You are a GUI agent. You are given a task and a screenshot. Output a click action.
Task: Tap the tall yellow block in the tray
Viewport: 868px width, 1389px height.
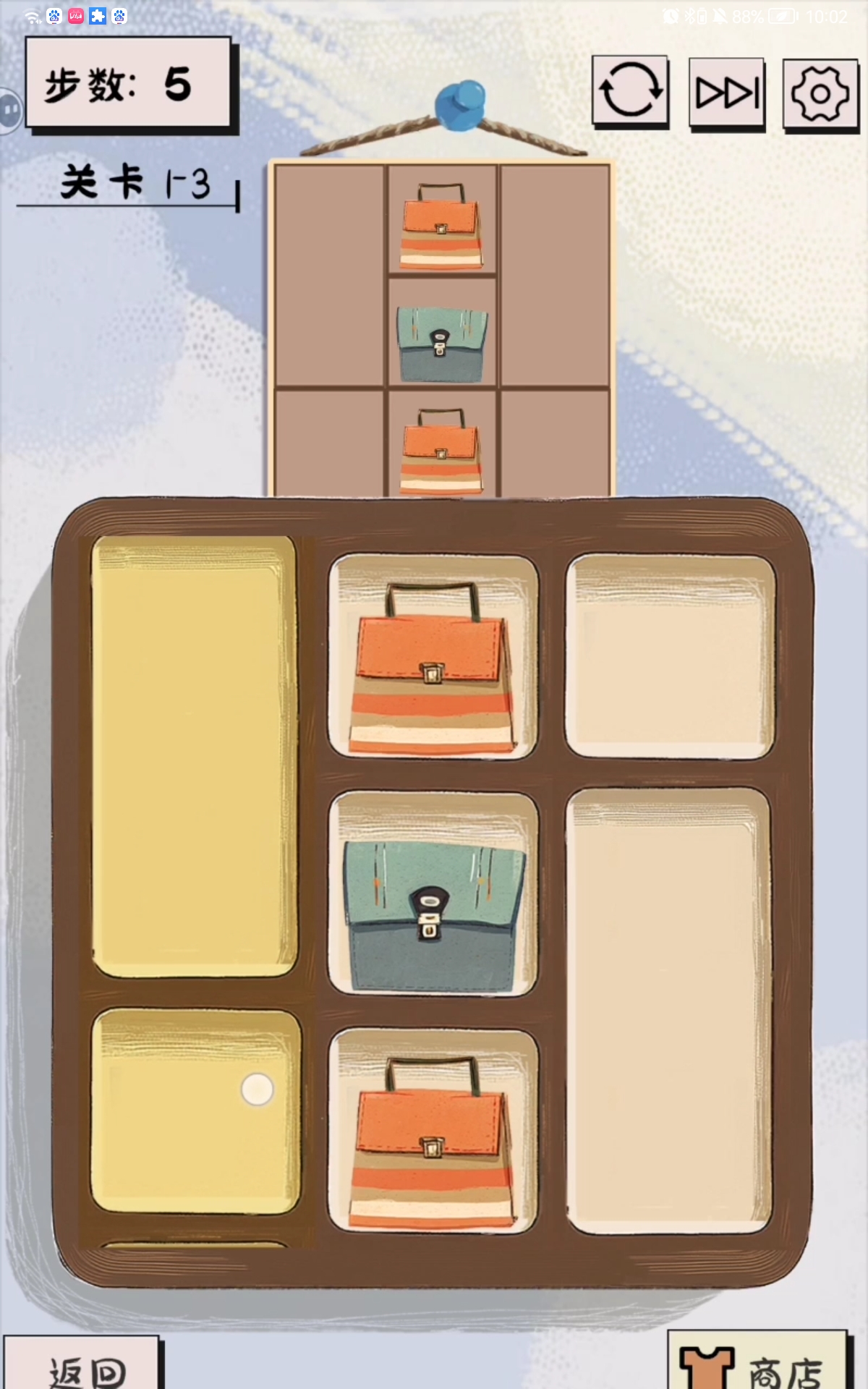coord(194,756)
